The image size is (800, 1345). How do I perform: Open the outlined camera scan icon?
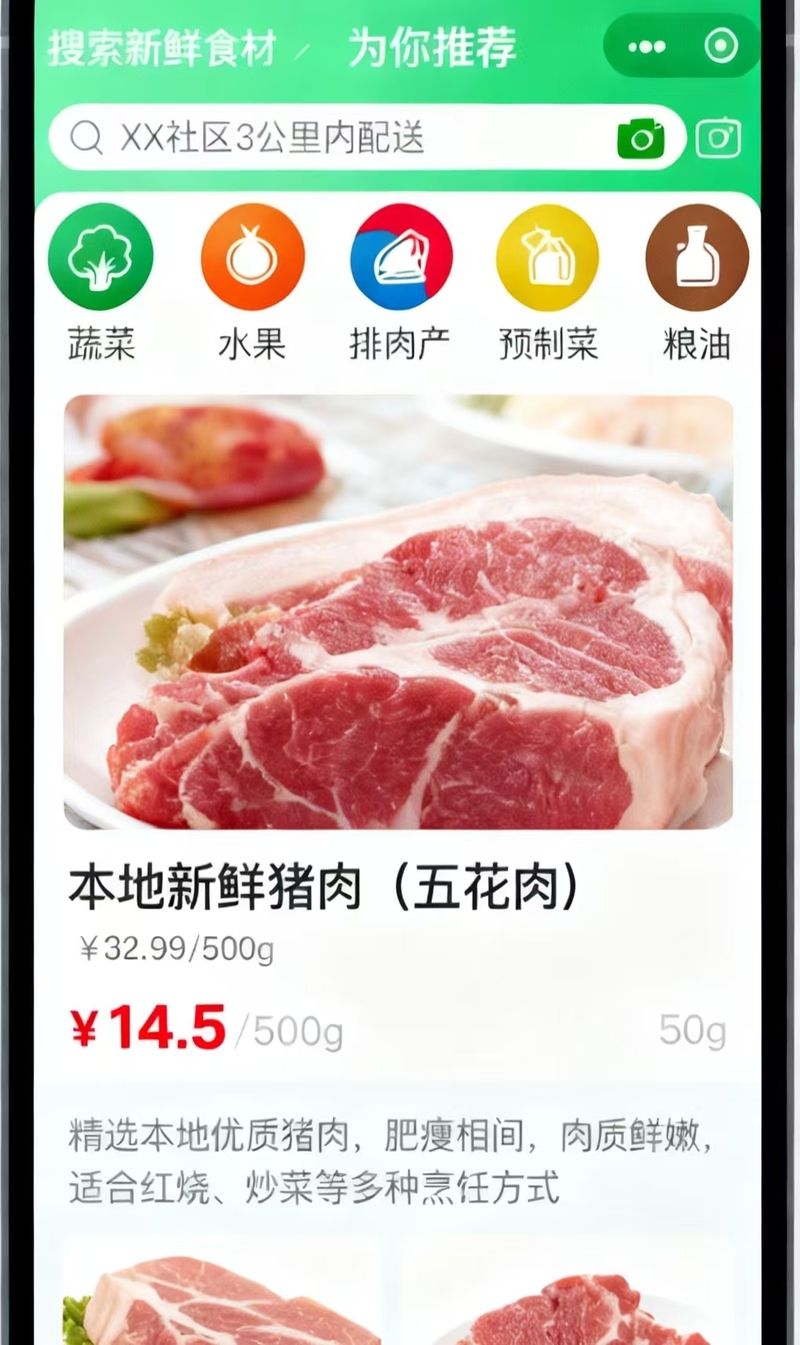click(718, 138)
